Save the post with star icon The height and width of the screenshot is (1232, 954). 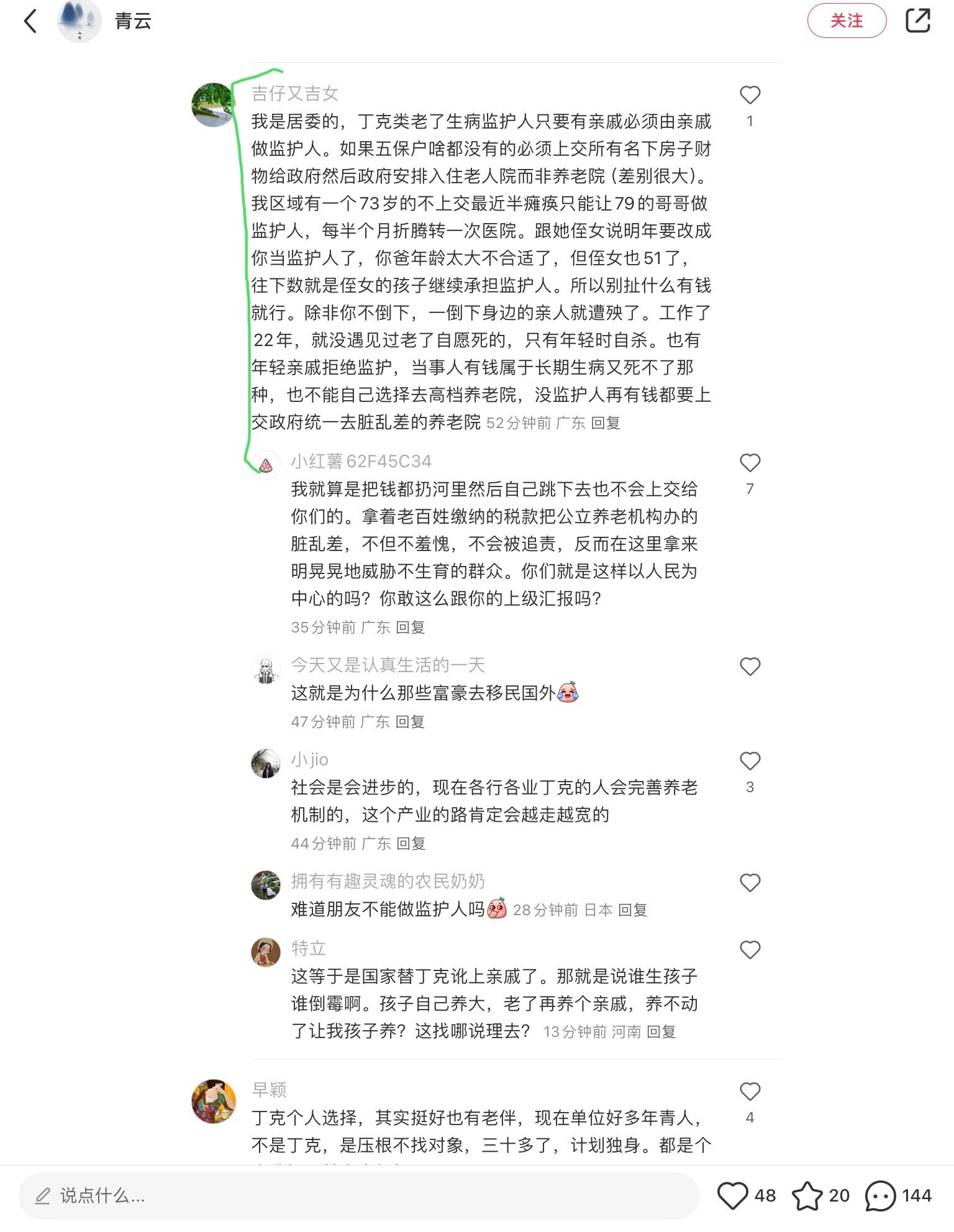[807, 1195]
